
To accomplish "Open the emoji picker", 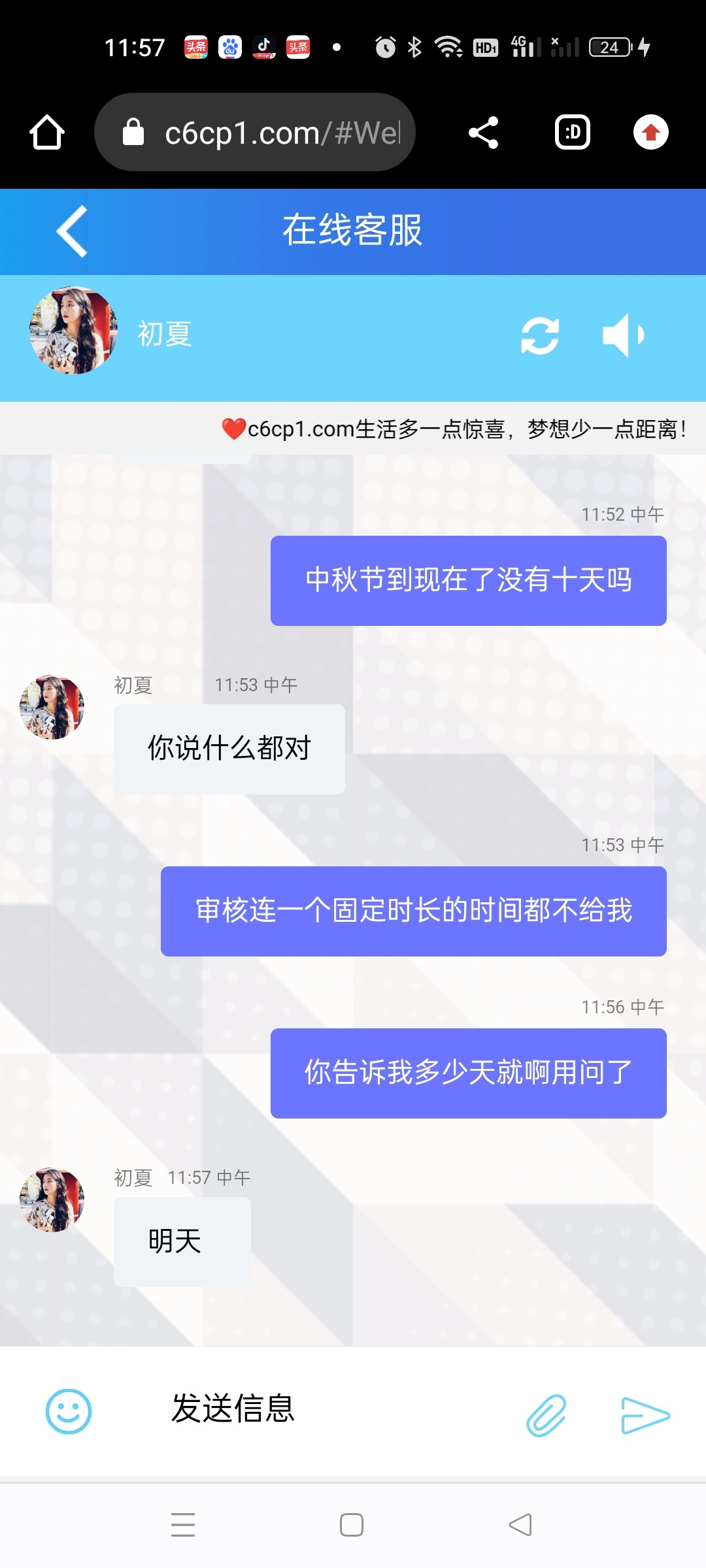I will point(69,1411).
